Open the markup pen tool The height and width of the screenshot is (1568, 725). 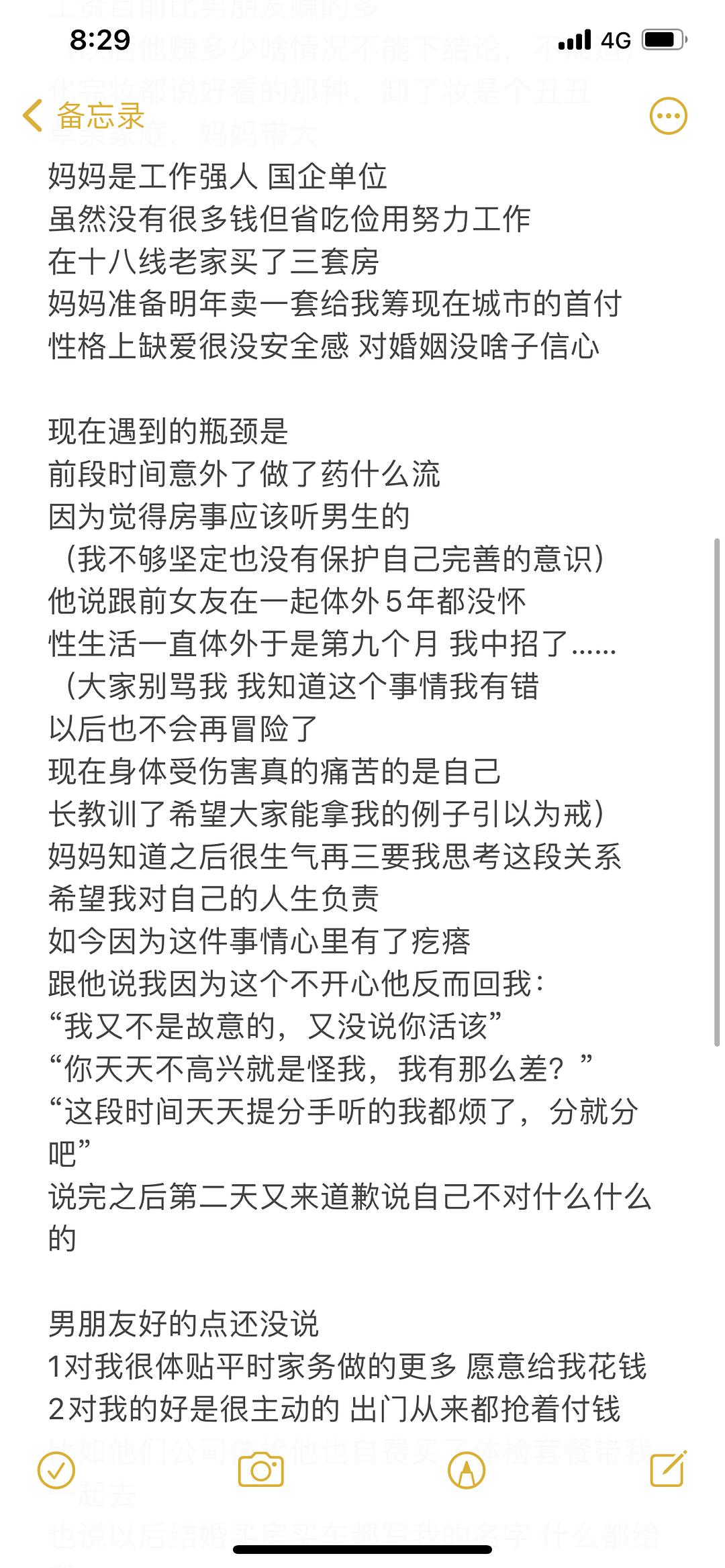(x=467, y=1471)
